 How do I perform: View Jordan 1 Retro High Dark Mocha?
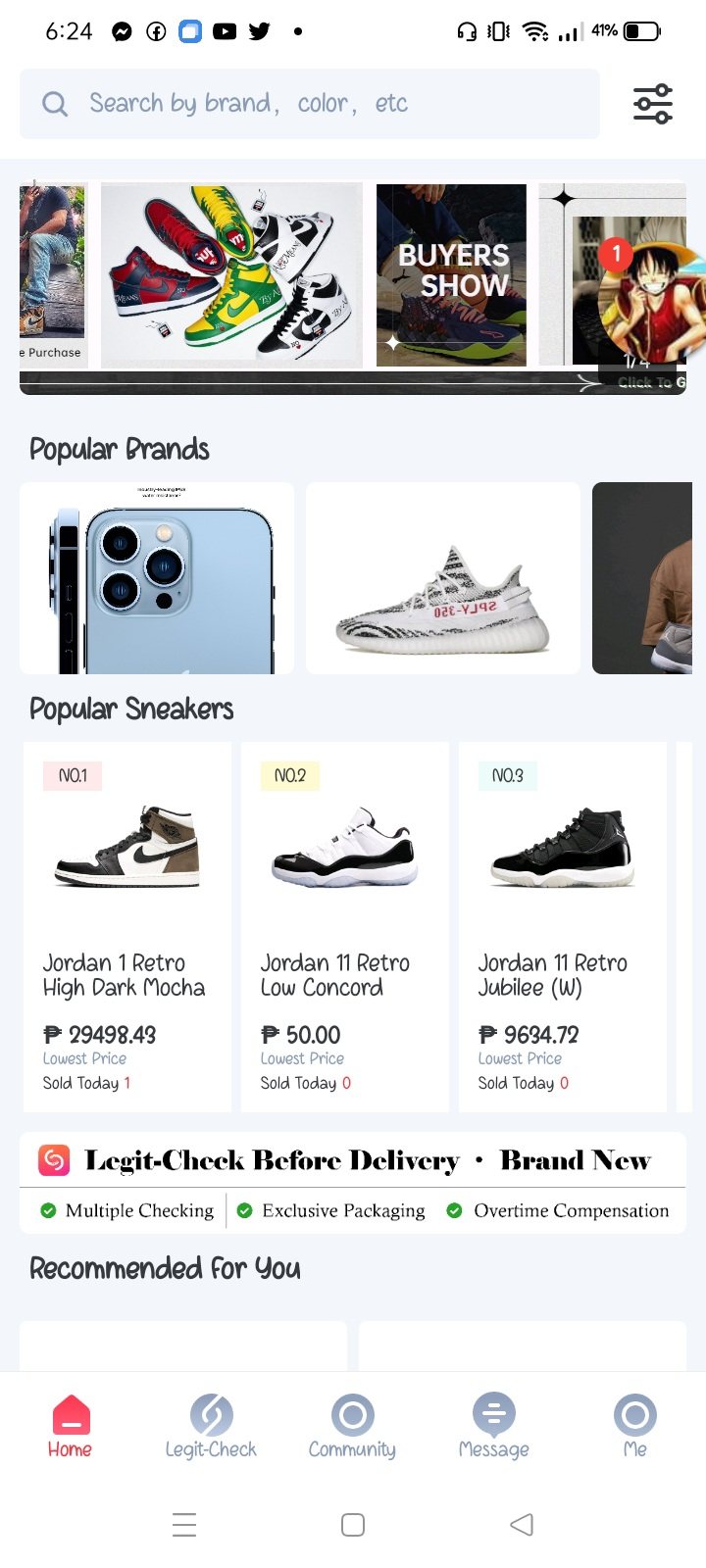coord(127,926)
